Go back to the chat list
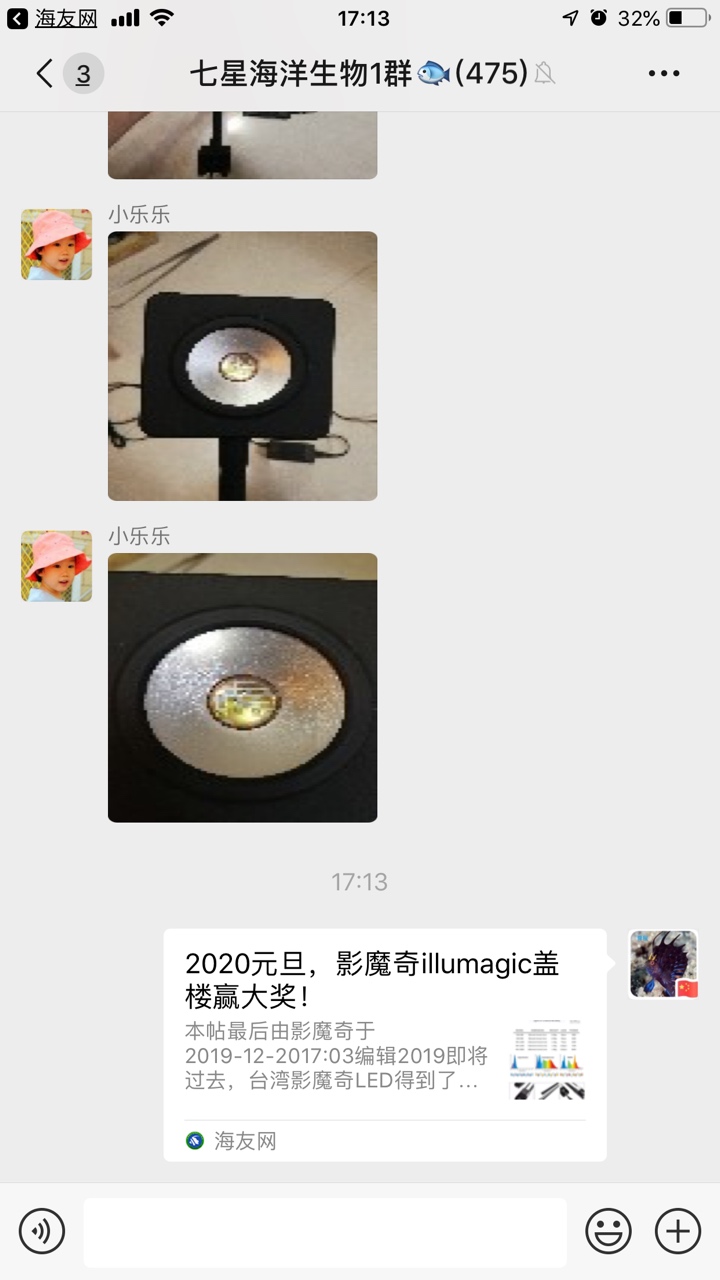The width and height of the screenshot is (720, 1280). pos(45,73)
